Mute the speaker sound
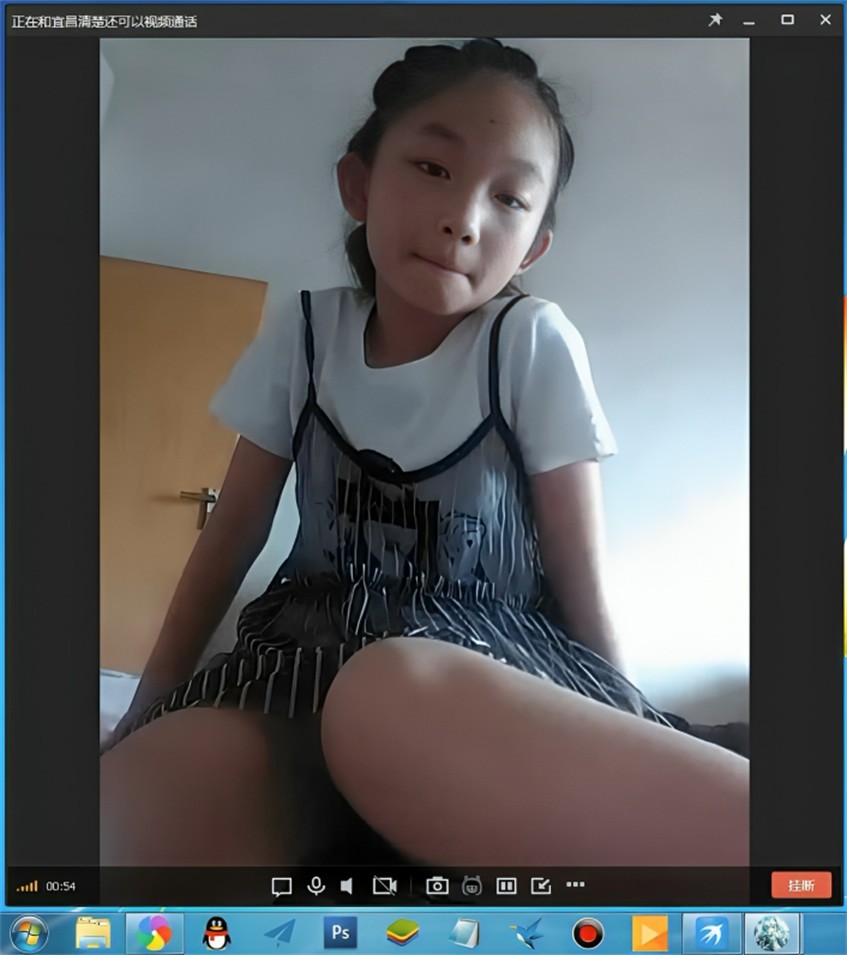Viewport: 847px width, 955px height. pos(347,886)
